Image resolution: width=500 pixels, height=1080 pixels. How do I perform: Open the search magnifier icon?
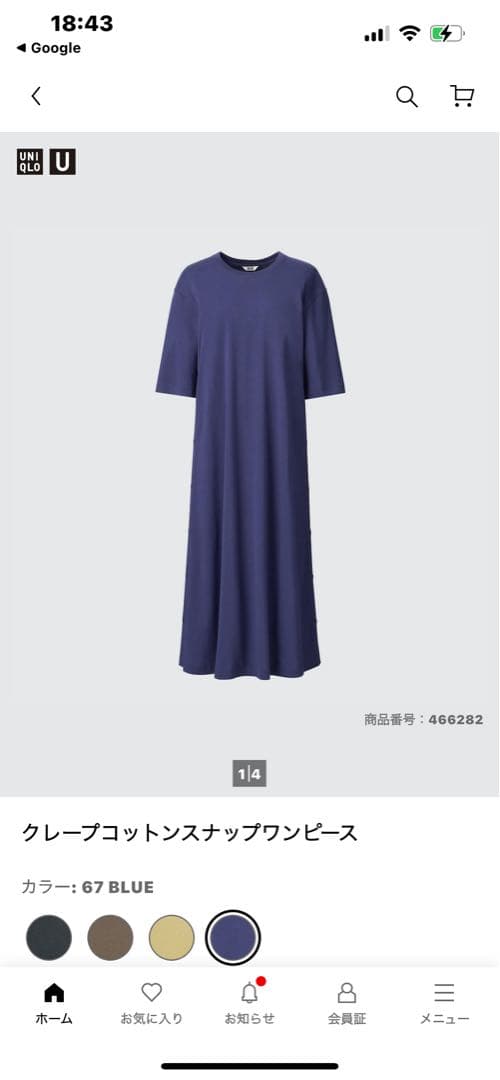coord(406,96)
